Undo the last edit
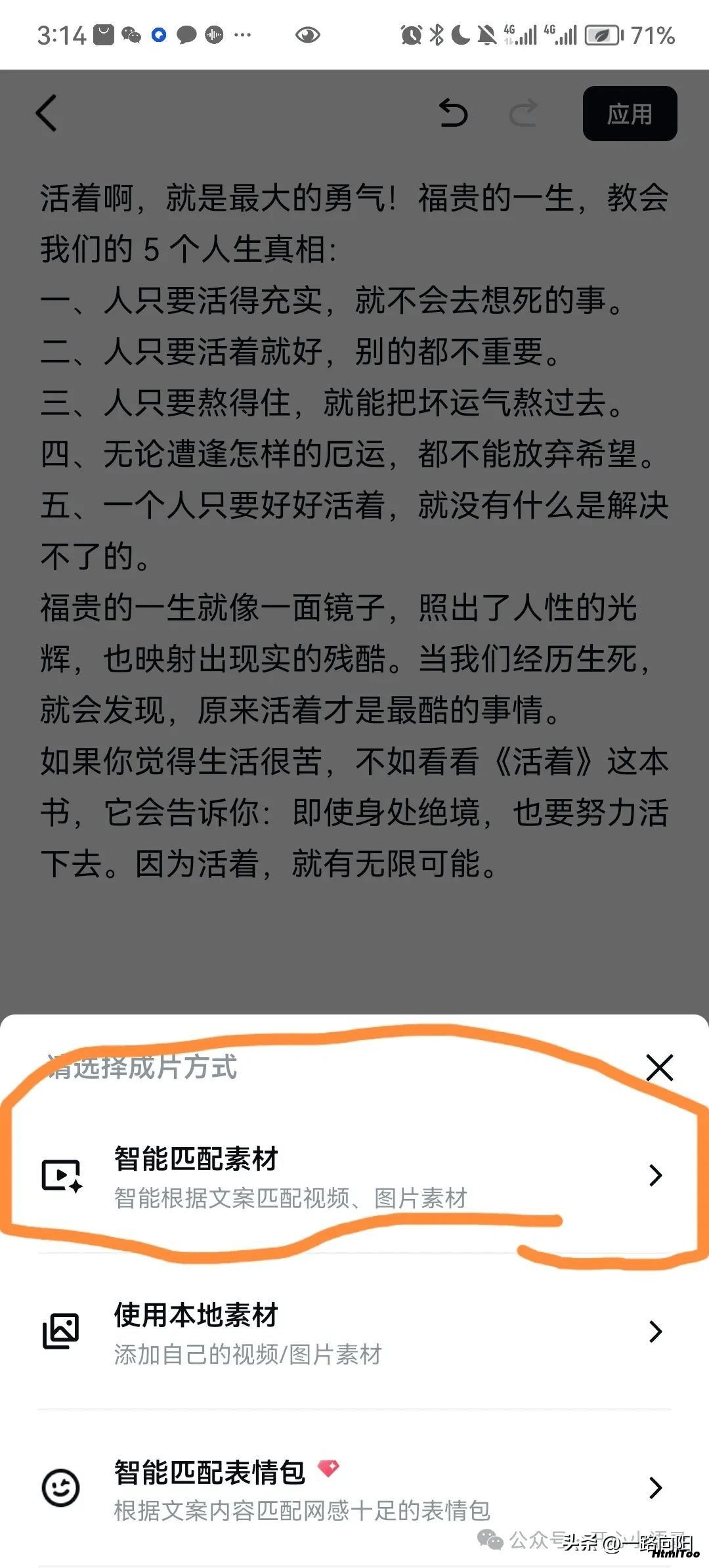The width and height of the screenshot is (709, 1568). point(453,113)
